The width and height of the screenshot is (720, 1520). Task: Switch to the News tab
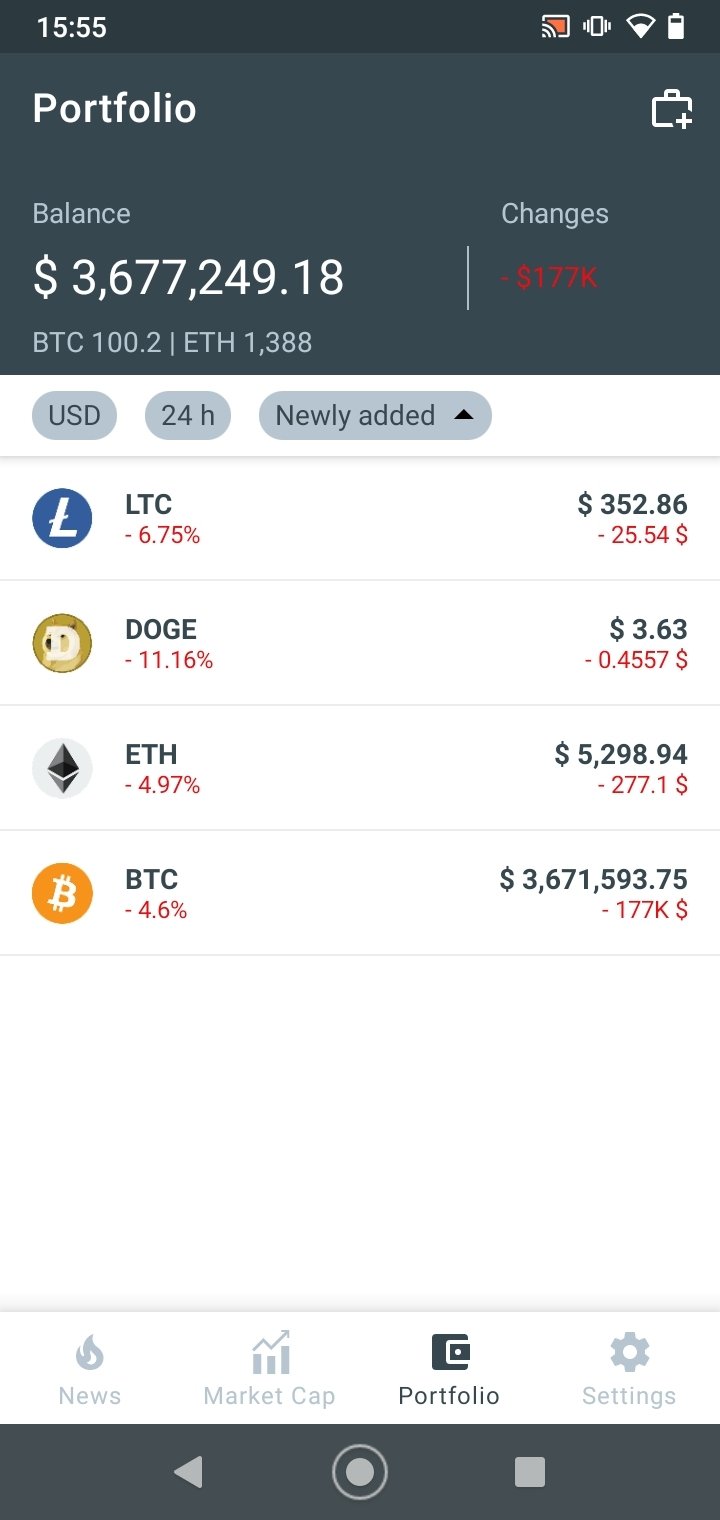point(90,1369)
